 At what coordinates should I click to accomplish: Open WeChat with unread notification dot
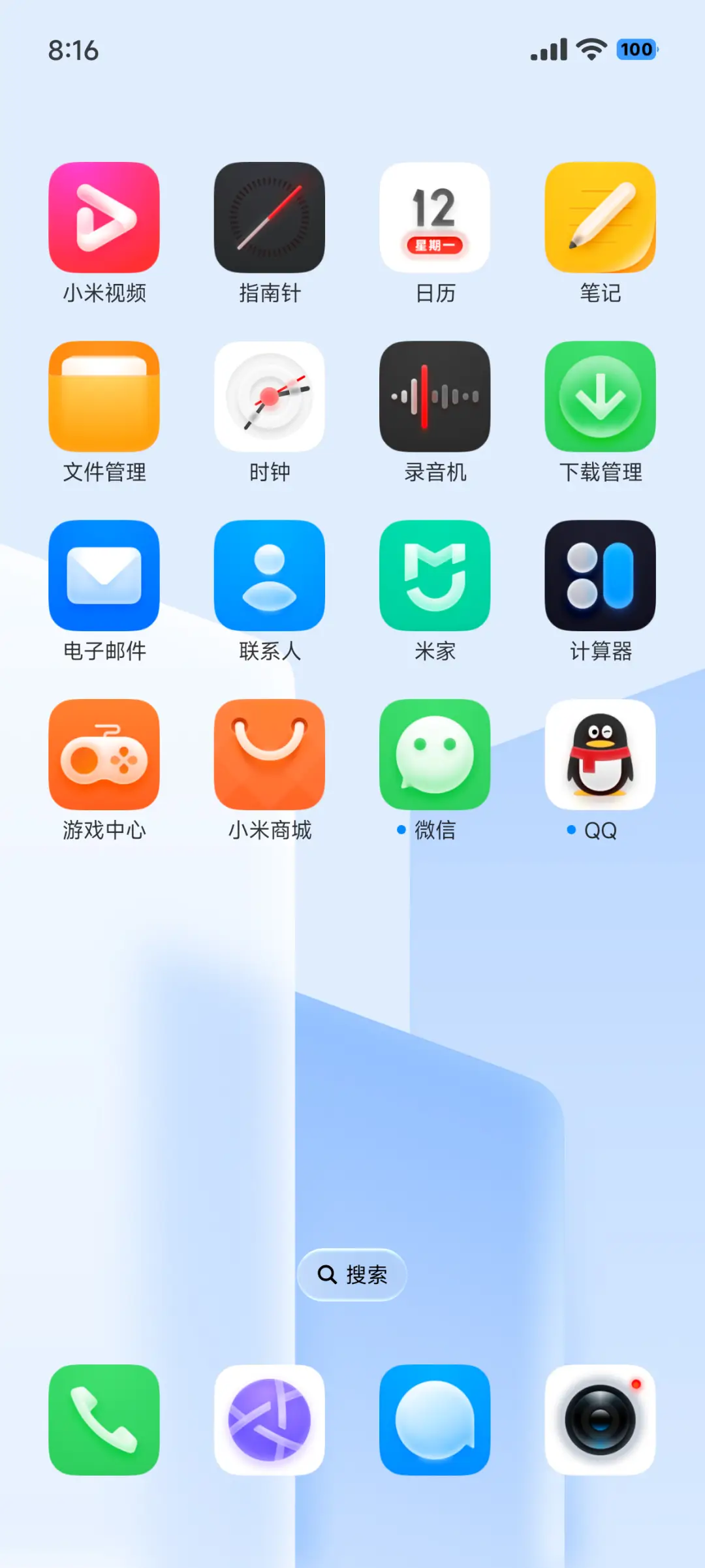pyautogui.click(x=435, y=755)
